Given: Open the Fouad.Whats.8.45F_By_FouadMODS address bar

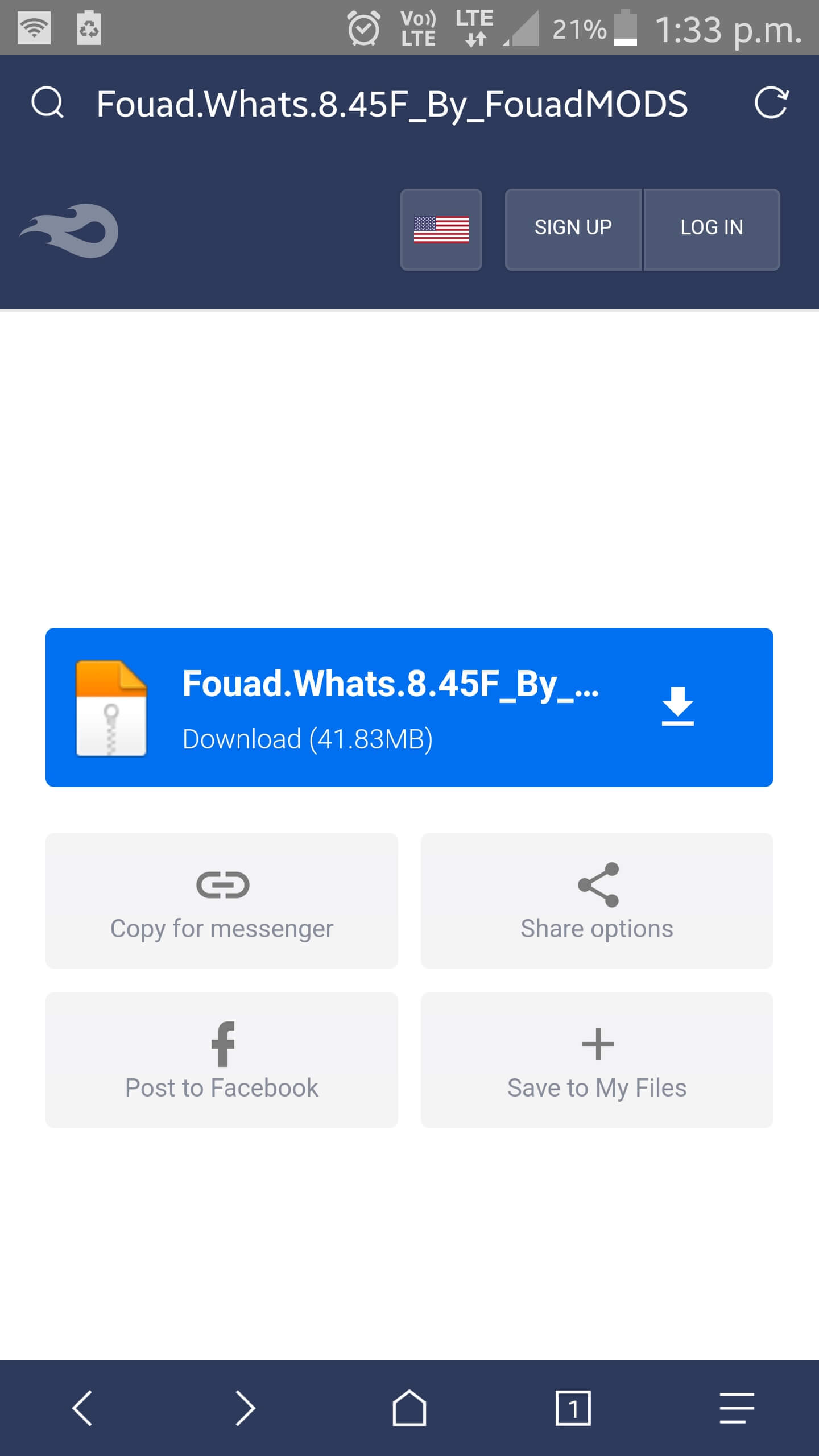Looking at the screenshot, I should click(x=391, y=104).
